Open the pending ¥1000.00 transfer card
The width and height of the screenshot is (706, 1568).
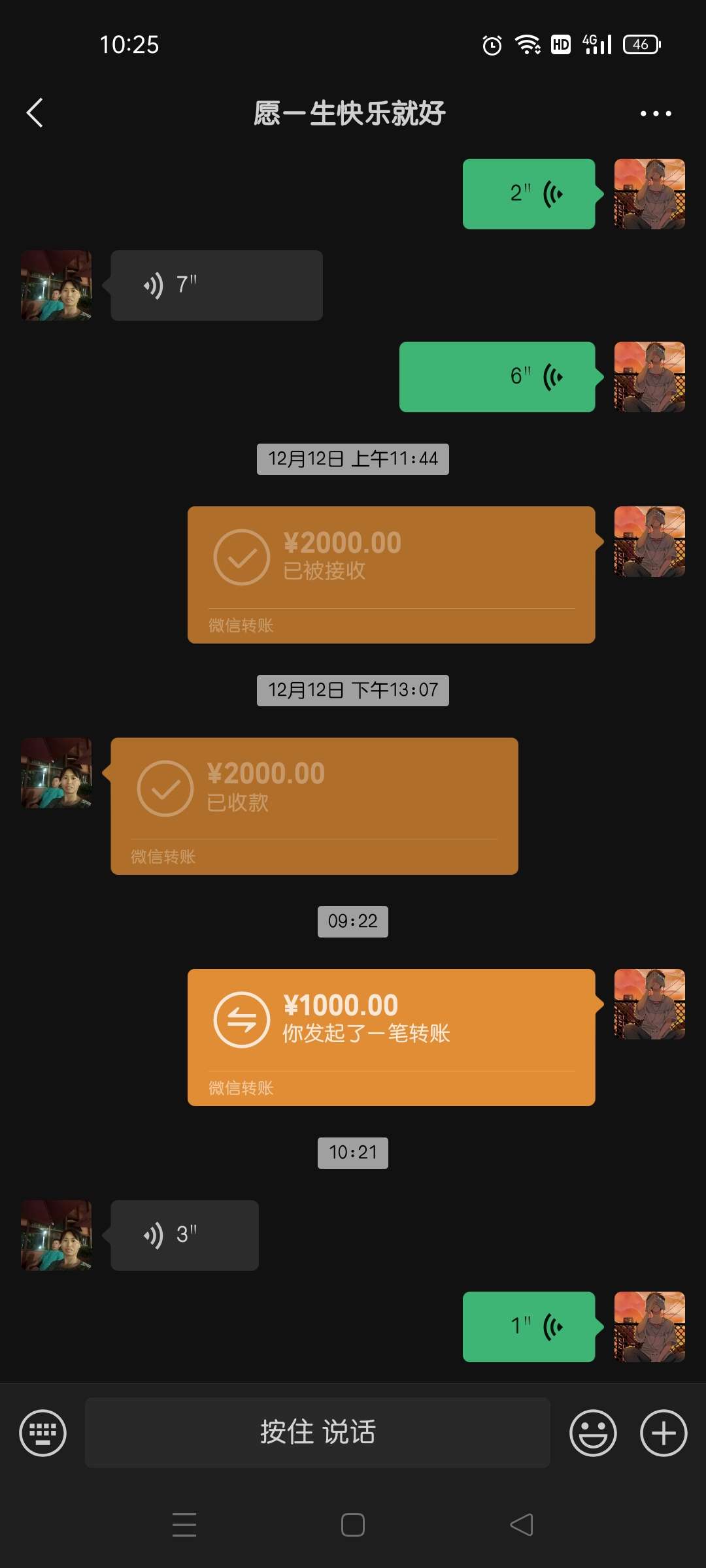(392, 1037)
